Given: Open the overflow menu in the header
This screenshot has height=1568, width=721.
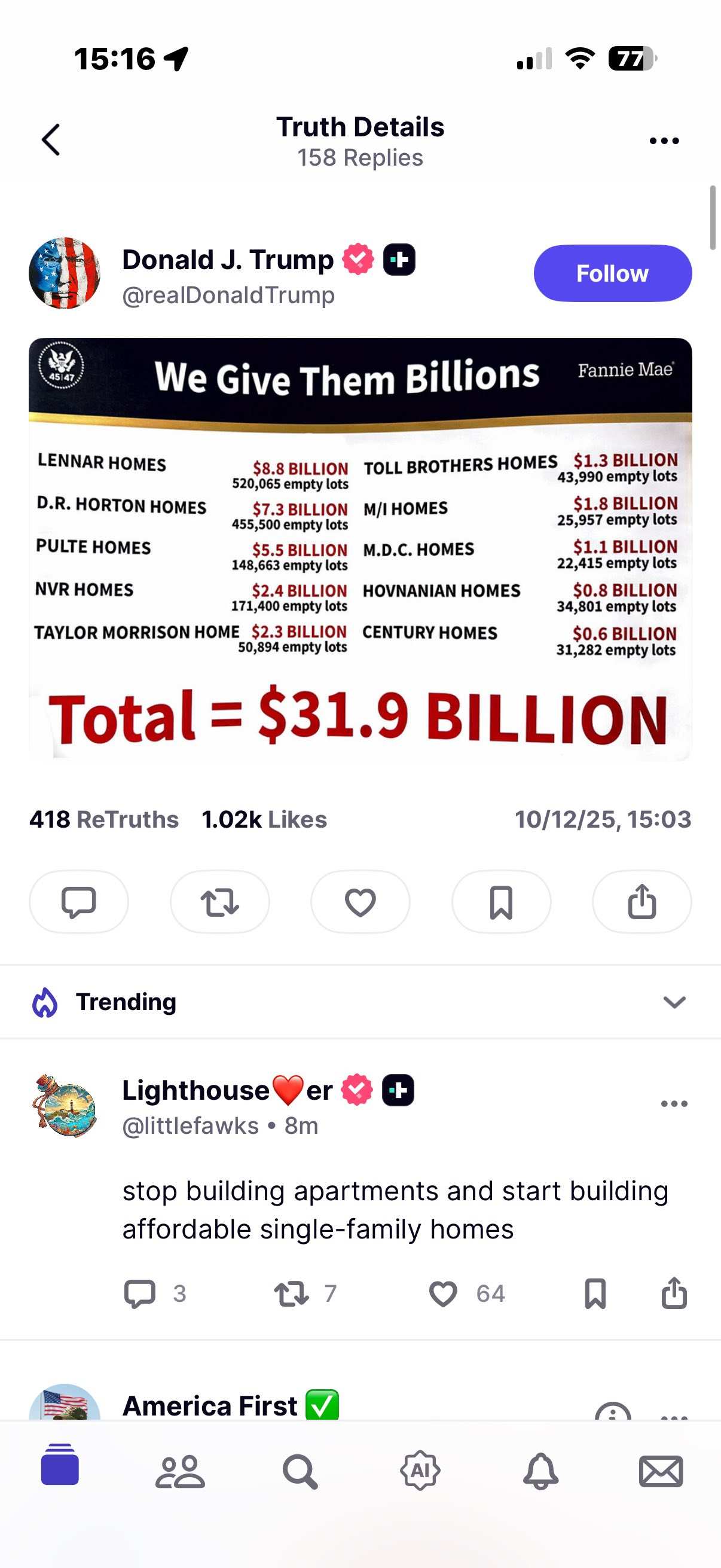Looking at the screenshot, I should [664, 141].
